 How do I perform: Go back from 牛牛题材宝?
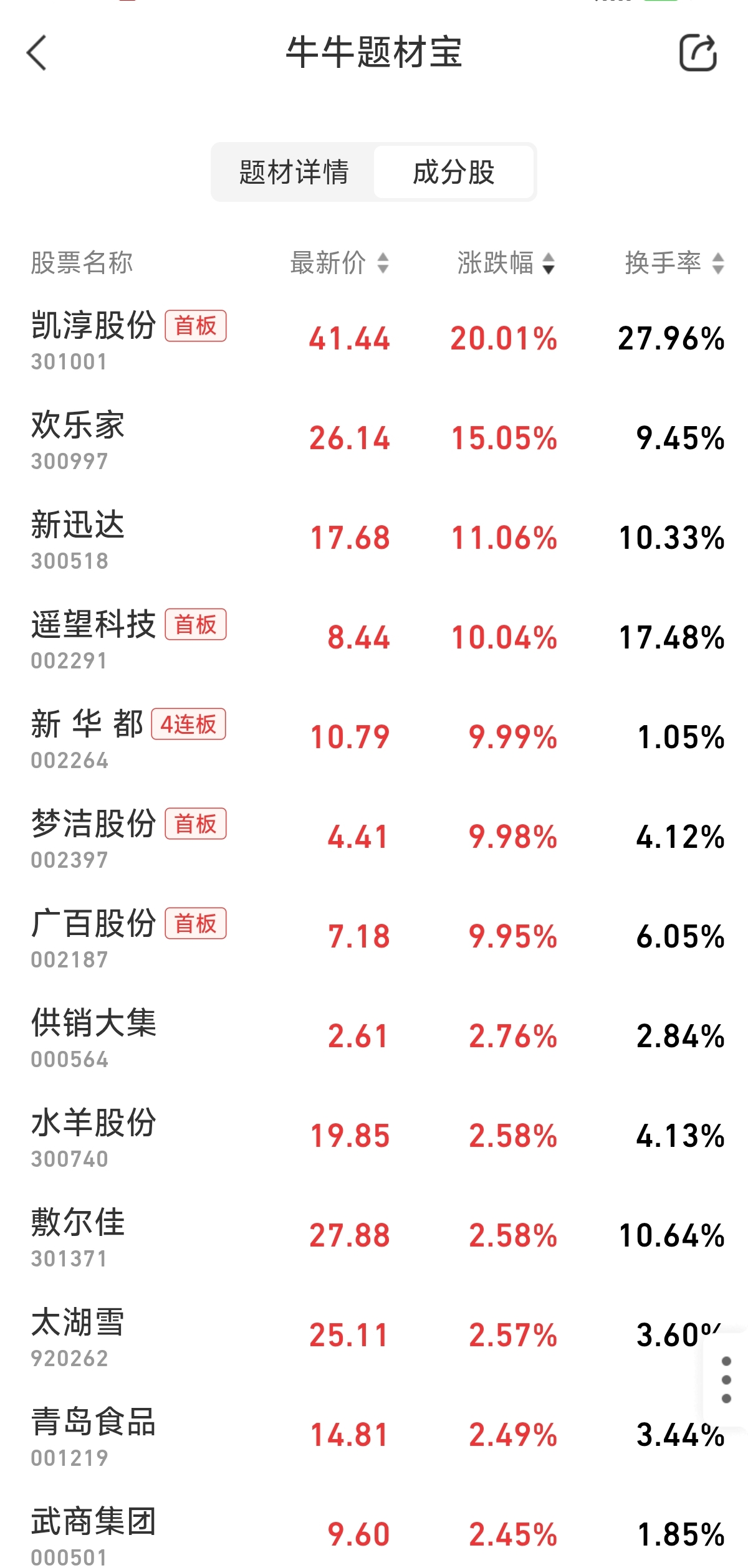[37, 53]
